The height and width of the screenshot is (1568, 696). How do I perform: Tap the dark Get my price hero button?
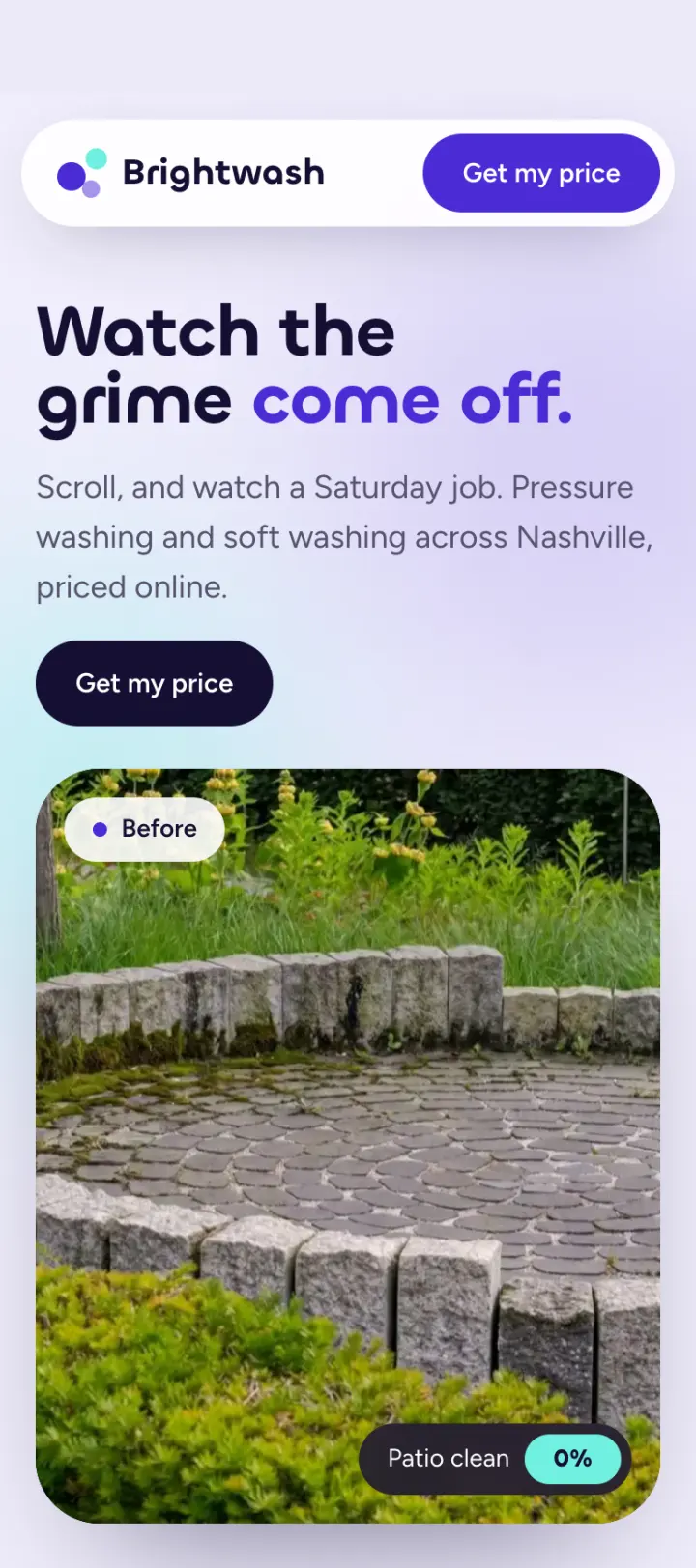[155, 683]
